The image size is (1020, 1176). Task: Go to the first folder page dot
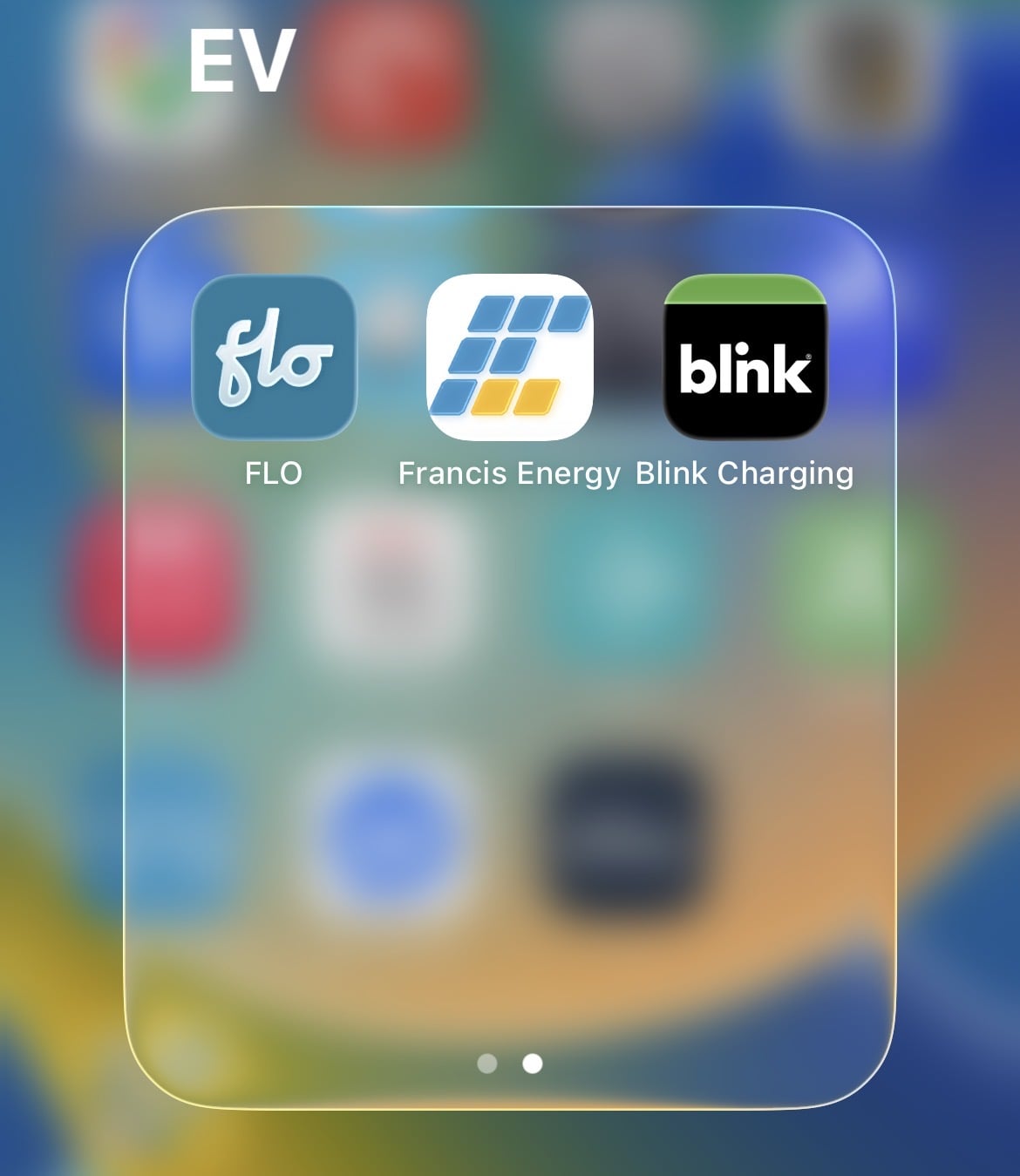487,1064
